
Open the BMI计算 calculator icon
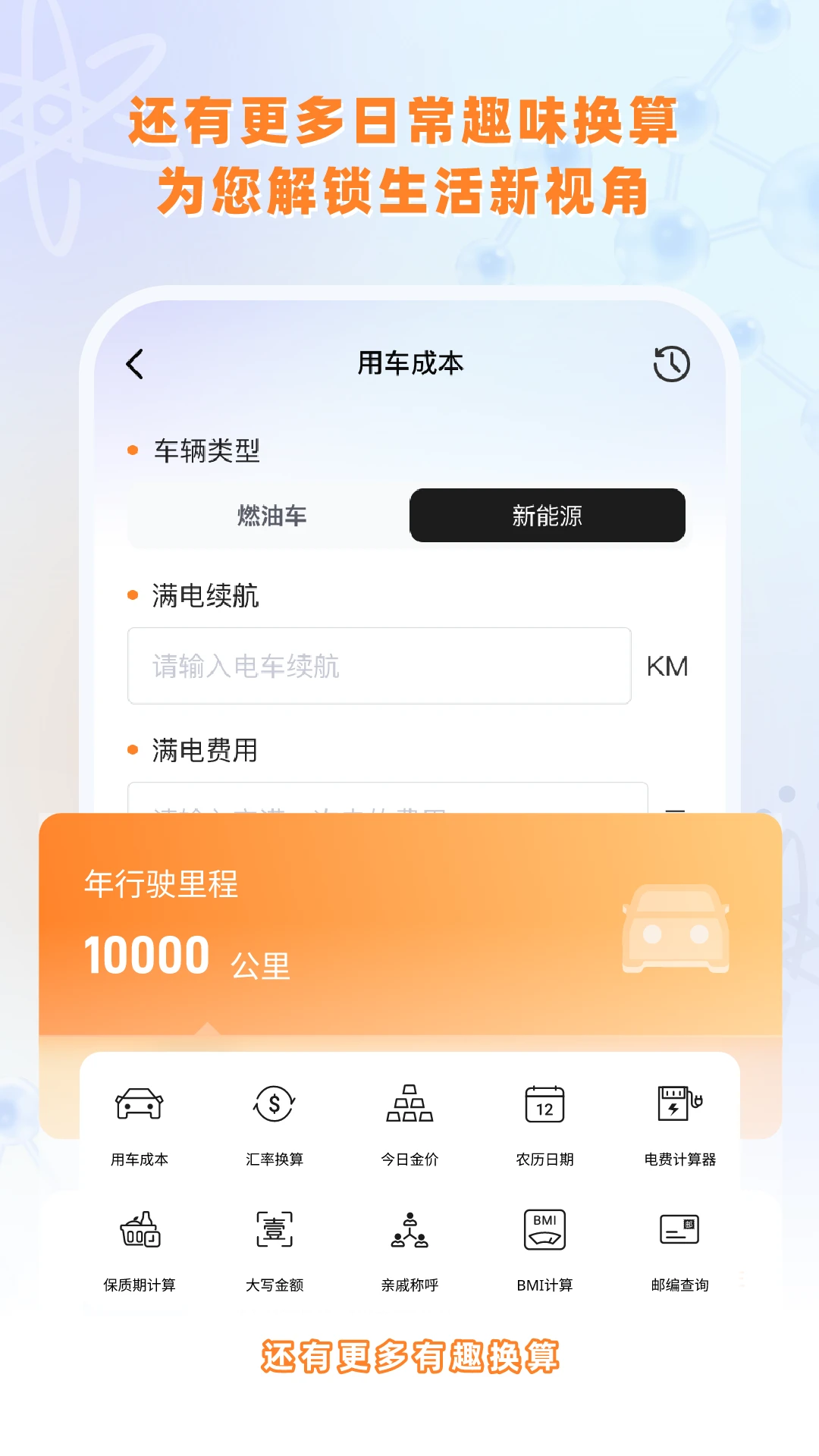click(544, 1230)
